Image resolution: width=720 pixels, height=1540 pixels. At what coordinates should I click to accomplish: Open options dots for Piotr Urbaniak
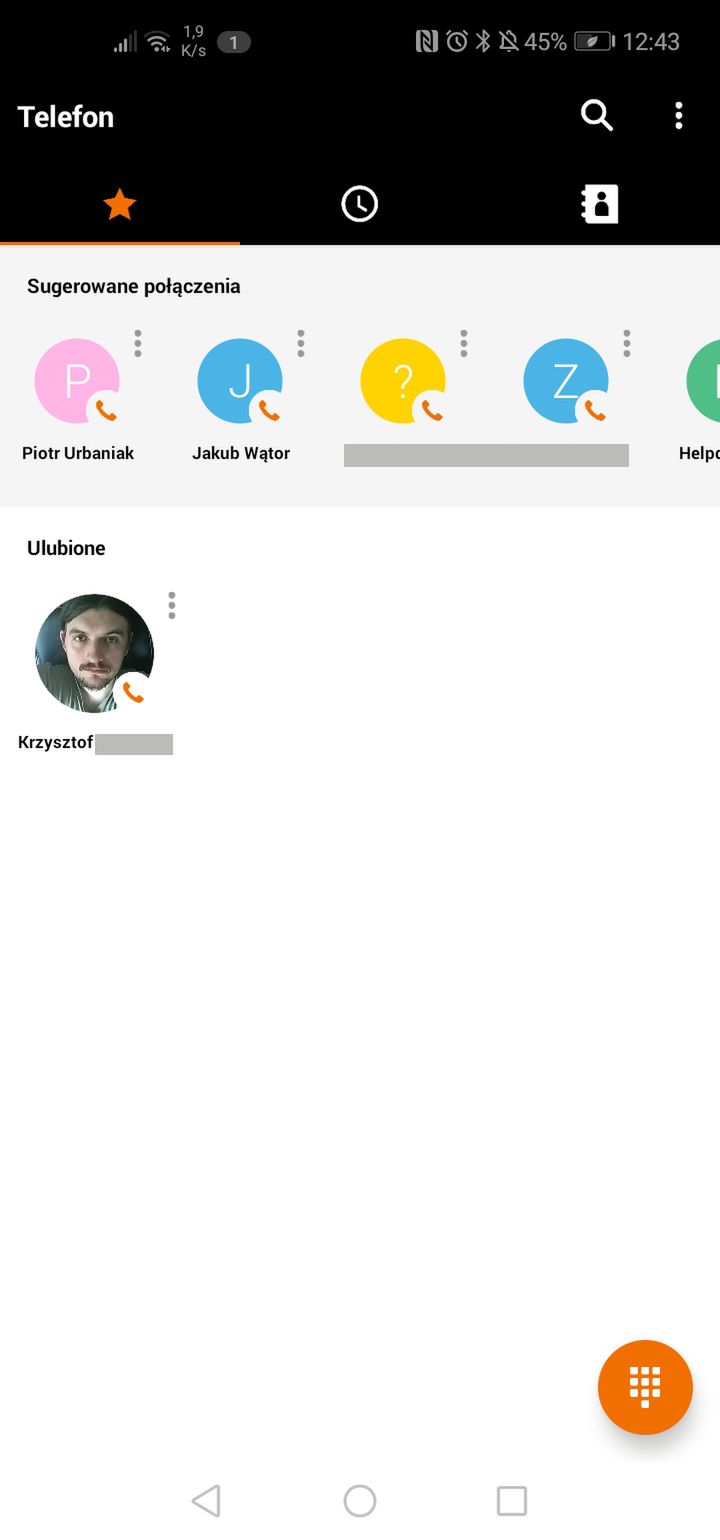tap(138, 343)
